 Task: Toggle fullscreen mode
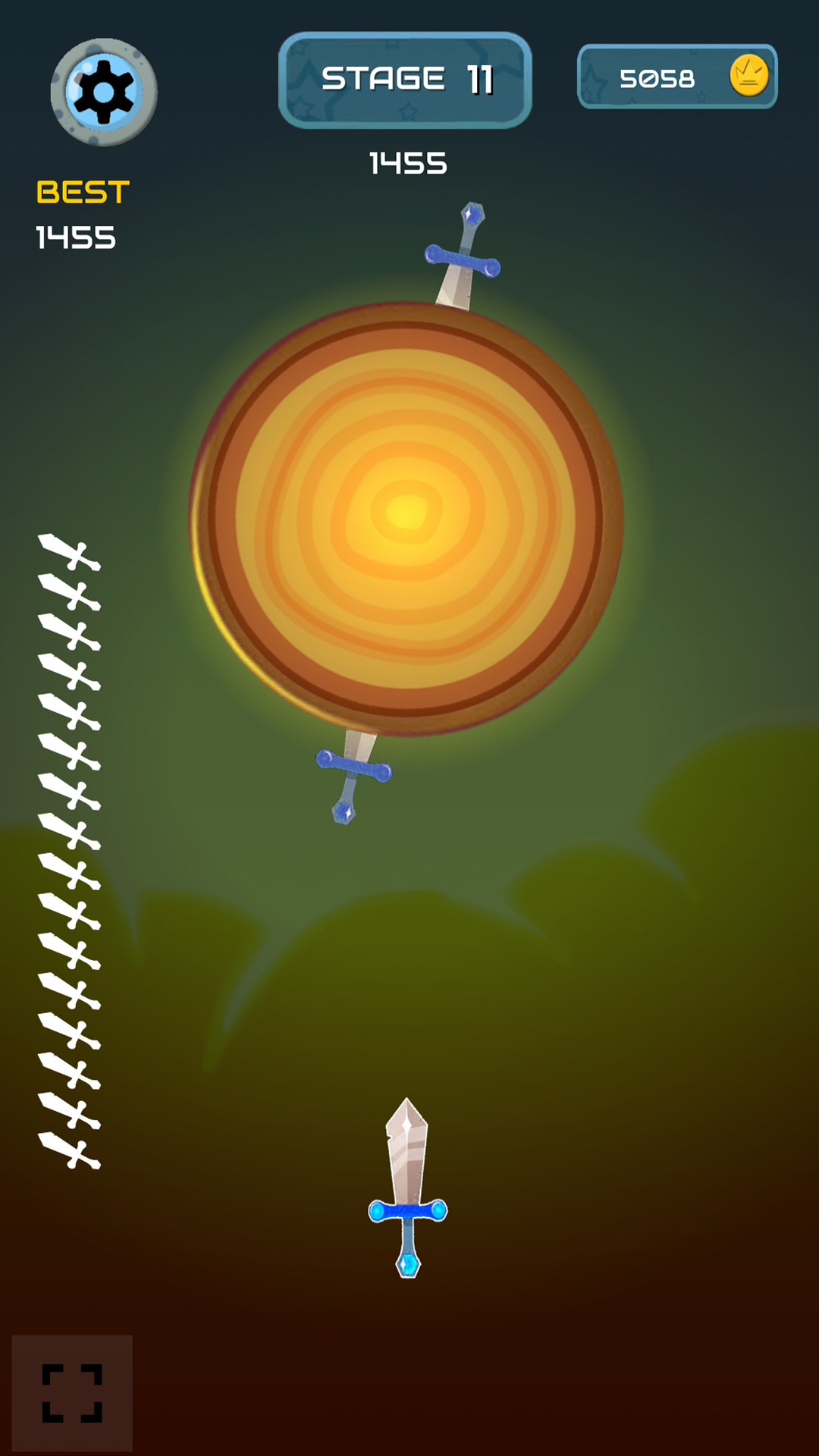(72, 1393)
